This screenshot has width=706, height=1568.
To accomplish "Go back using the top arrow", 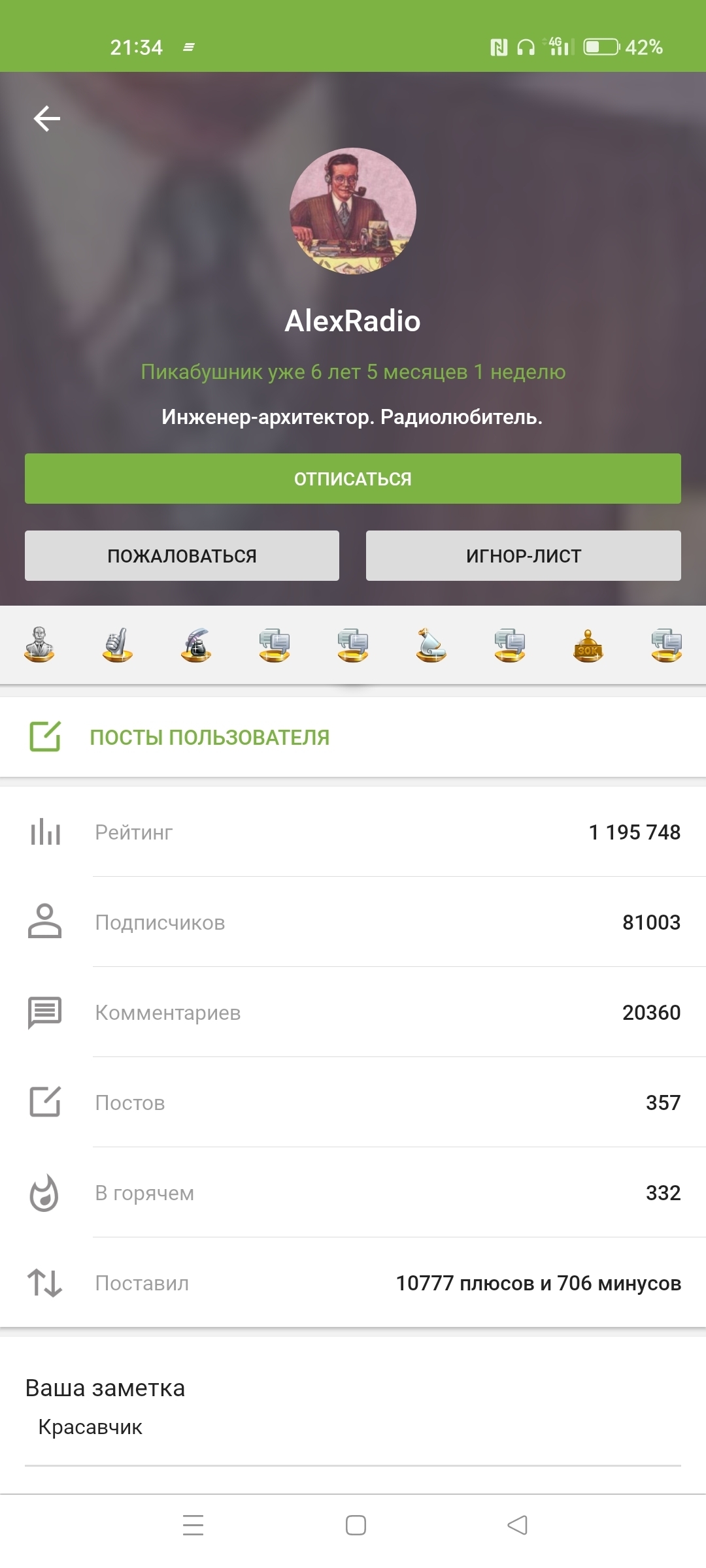I will 47,118.
